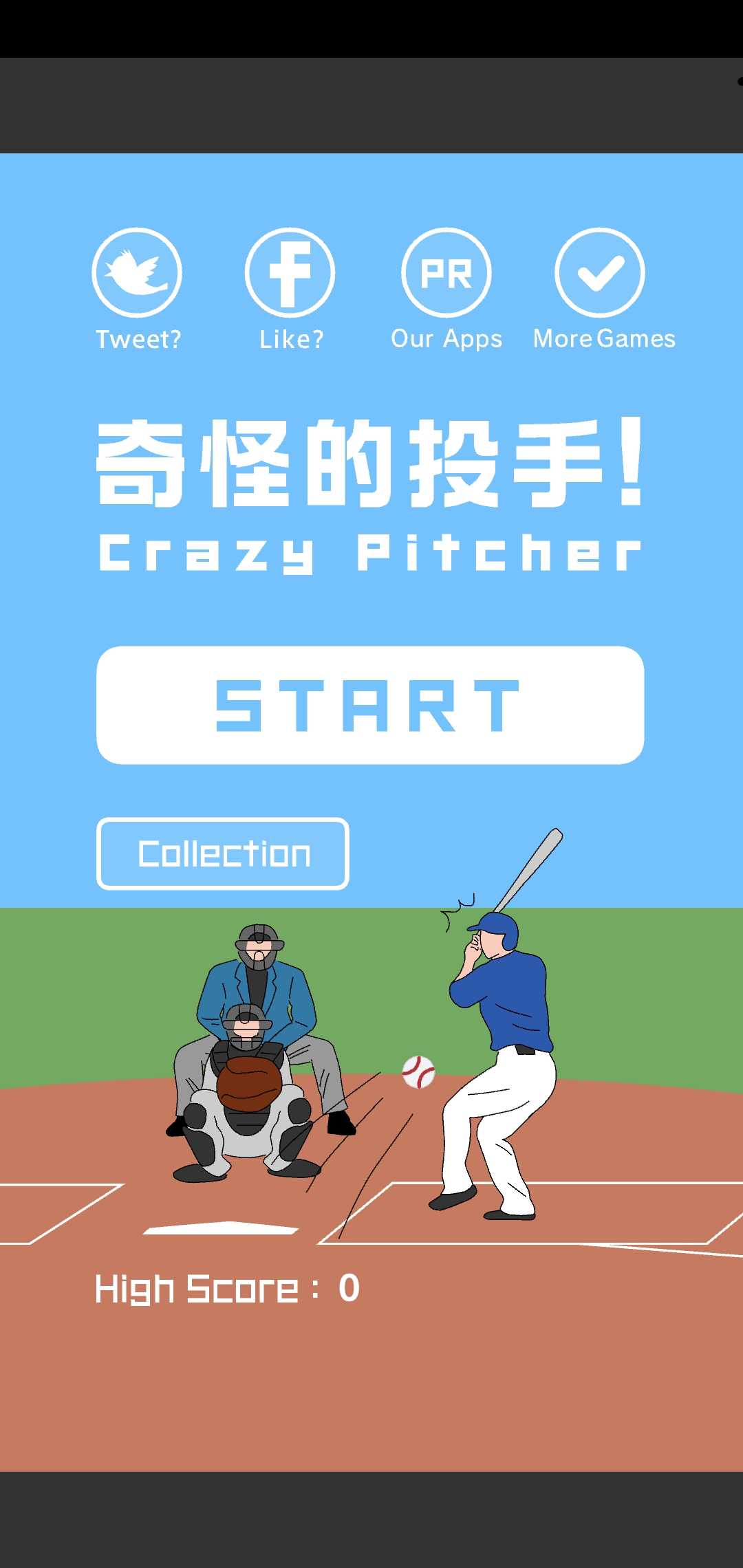
Task: Like the game on Facebook
Action: 290,273
